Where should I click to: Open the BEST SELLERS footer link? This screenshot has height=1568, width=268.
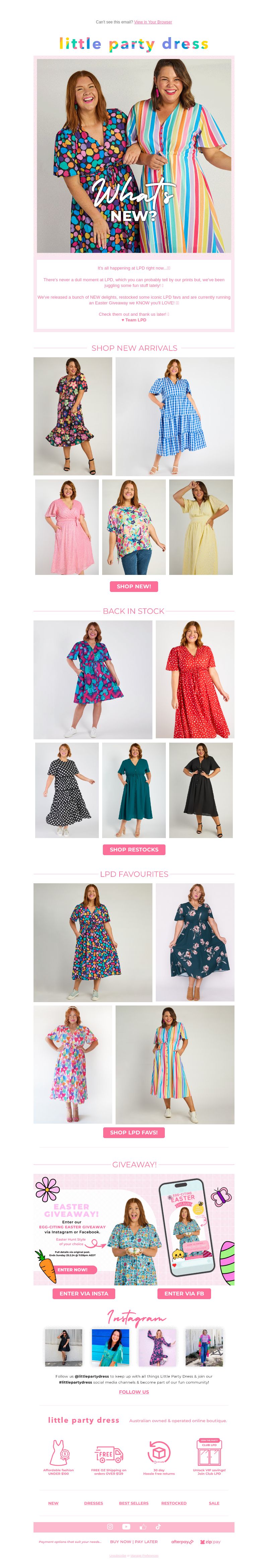tap(134, 1503)
